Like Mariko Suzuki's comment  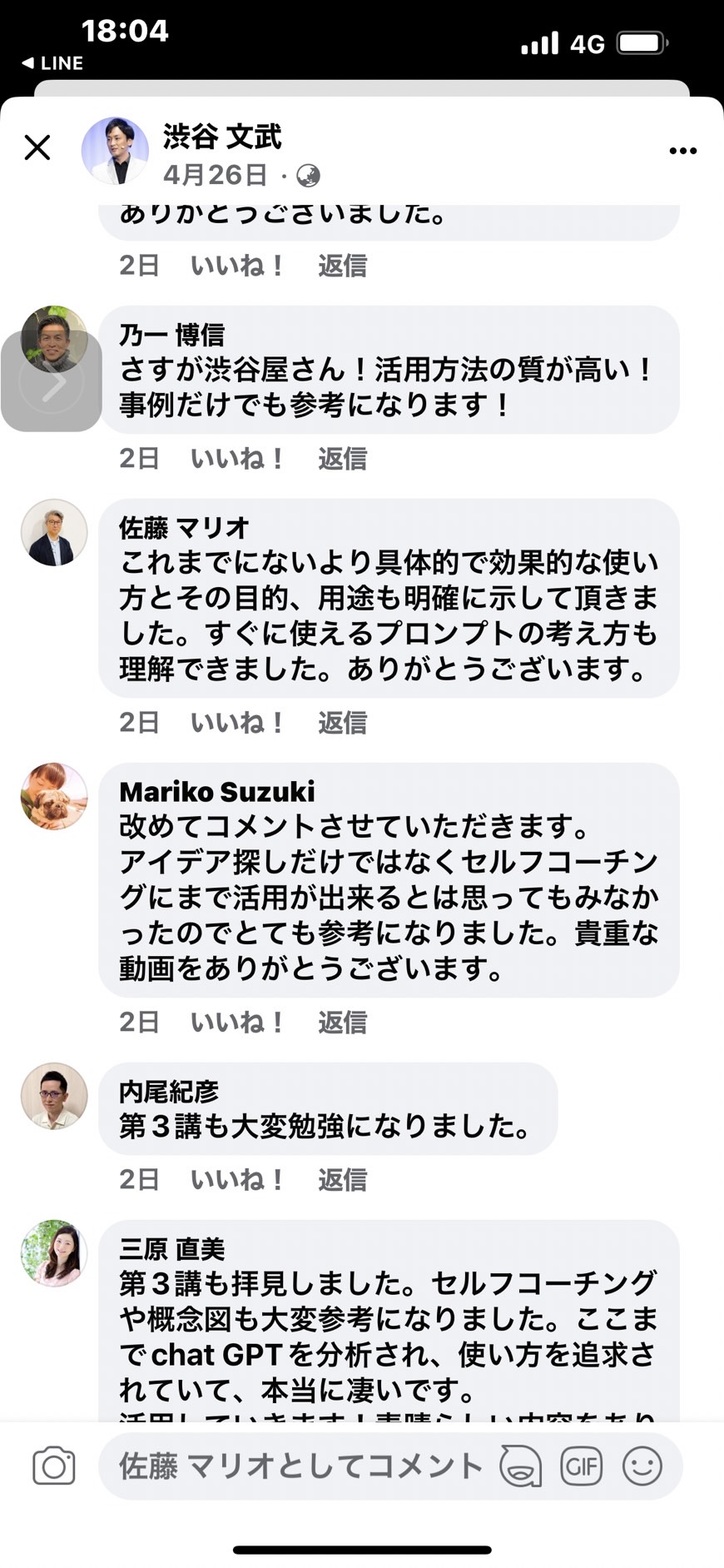click(x=236, y=1023)
